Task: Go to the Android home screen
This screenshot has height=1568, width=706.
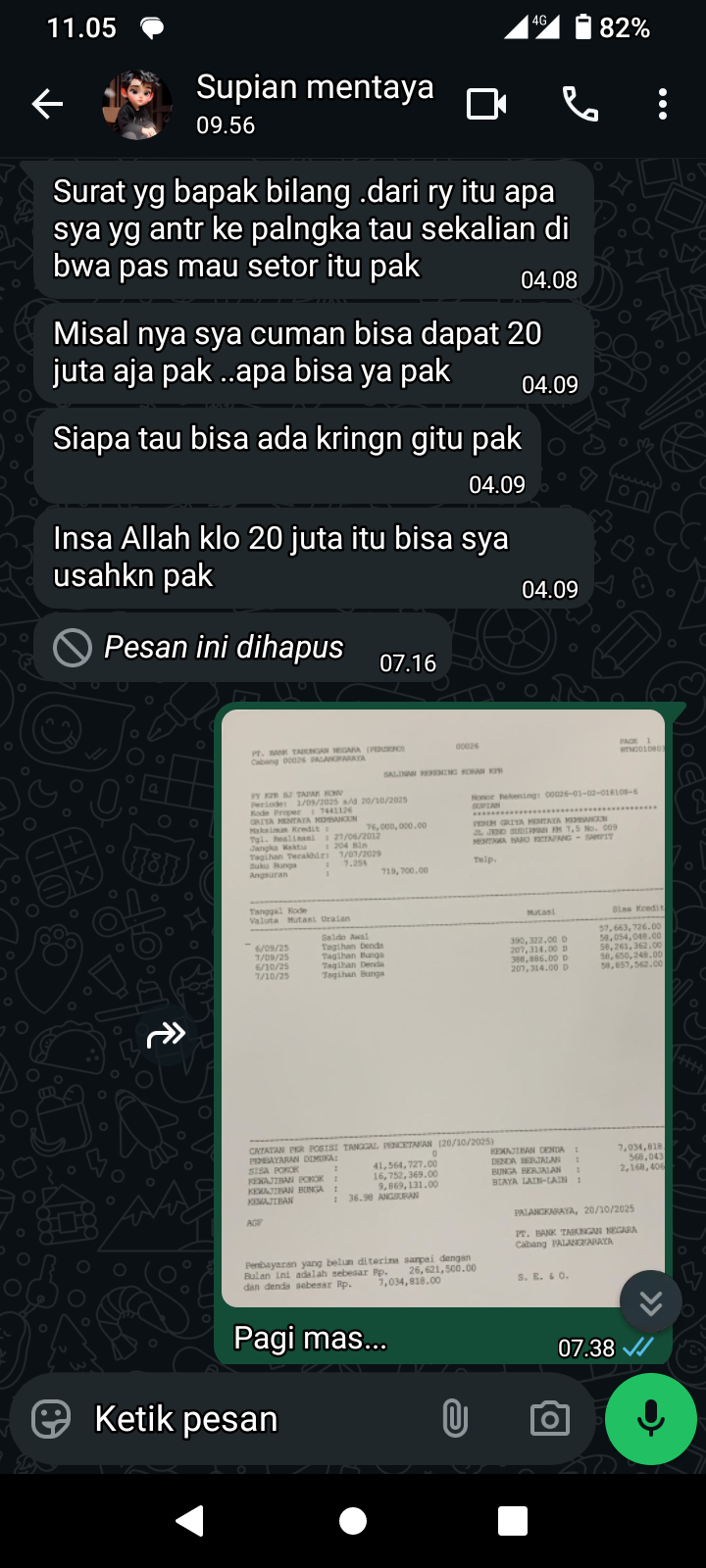Action: pos(353,1520)
